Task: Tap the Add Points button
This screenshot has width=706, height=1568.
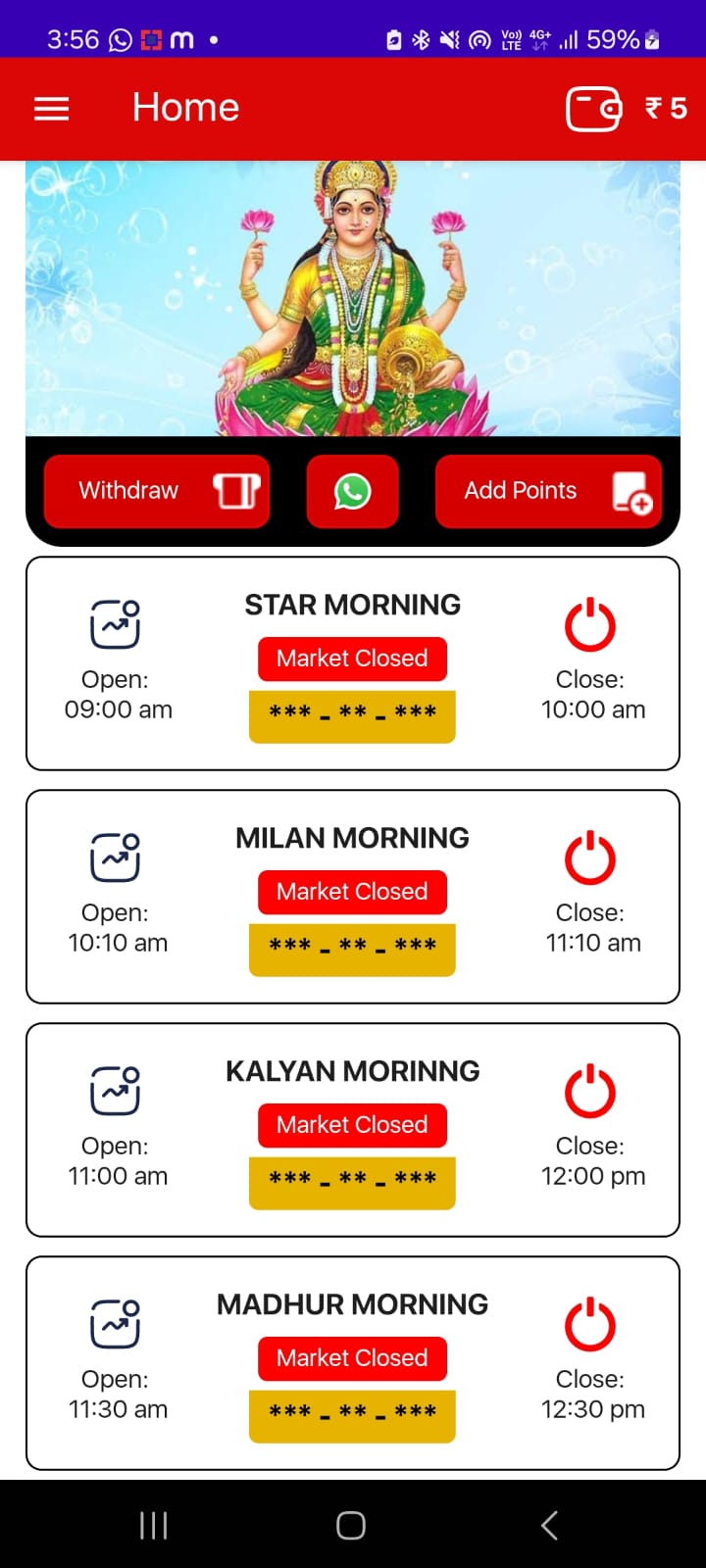Action: (x=548, y=491)
